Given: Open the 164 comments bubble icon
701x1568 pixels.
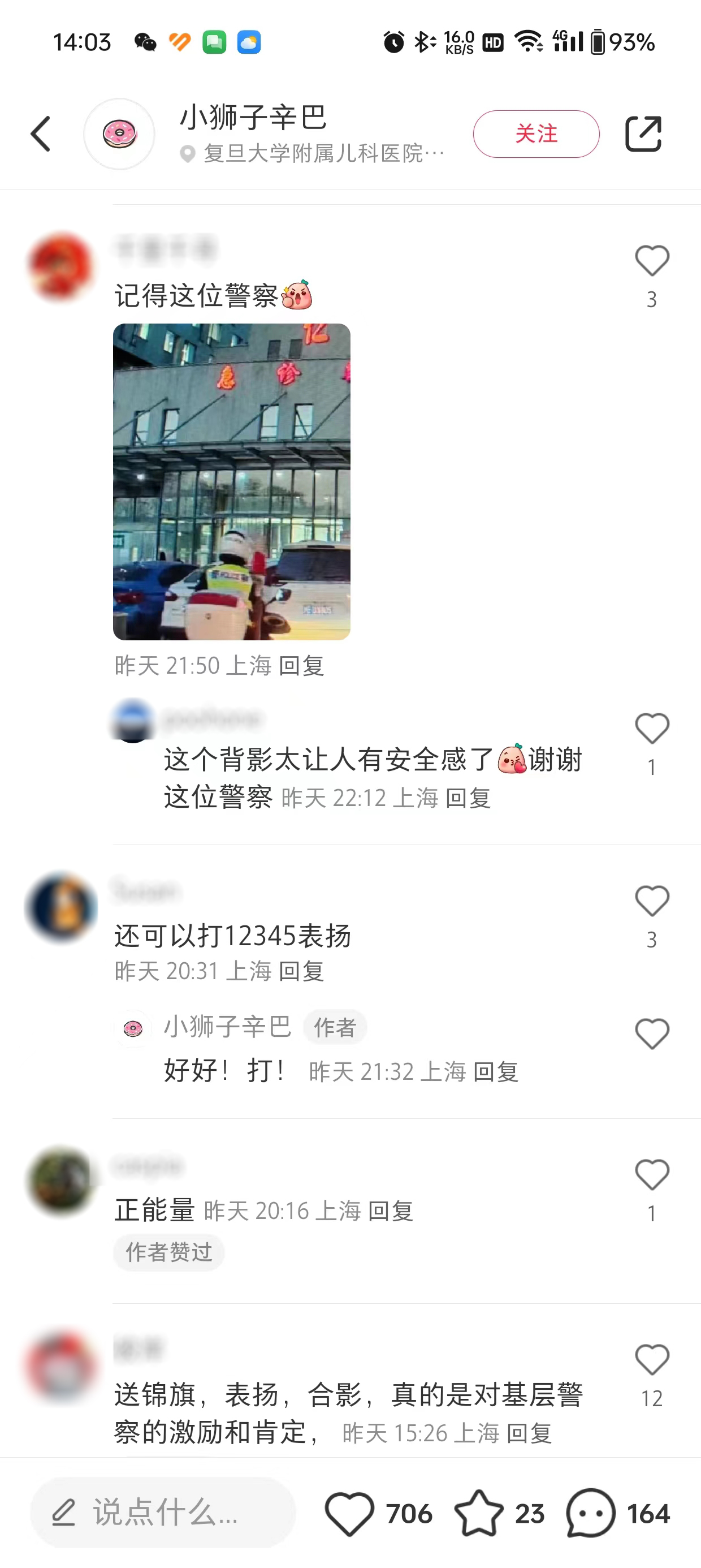Looking at the screenshot, I should 590,1513.
